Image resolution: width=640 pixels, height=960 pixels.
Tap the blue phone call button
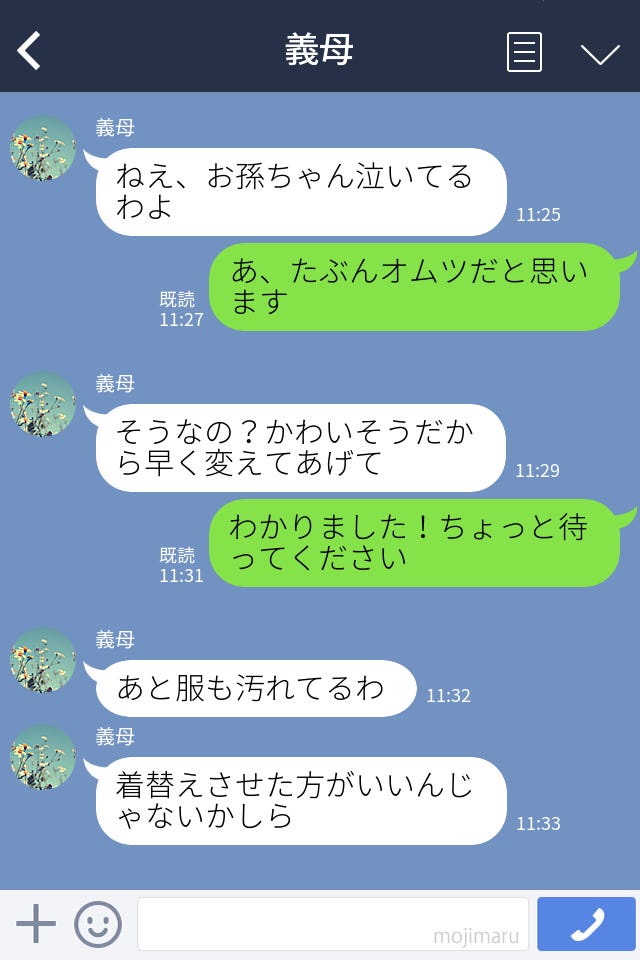(586, 924)
